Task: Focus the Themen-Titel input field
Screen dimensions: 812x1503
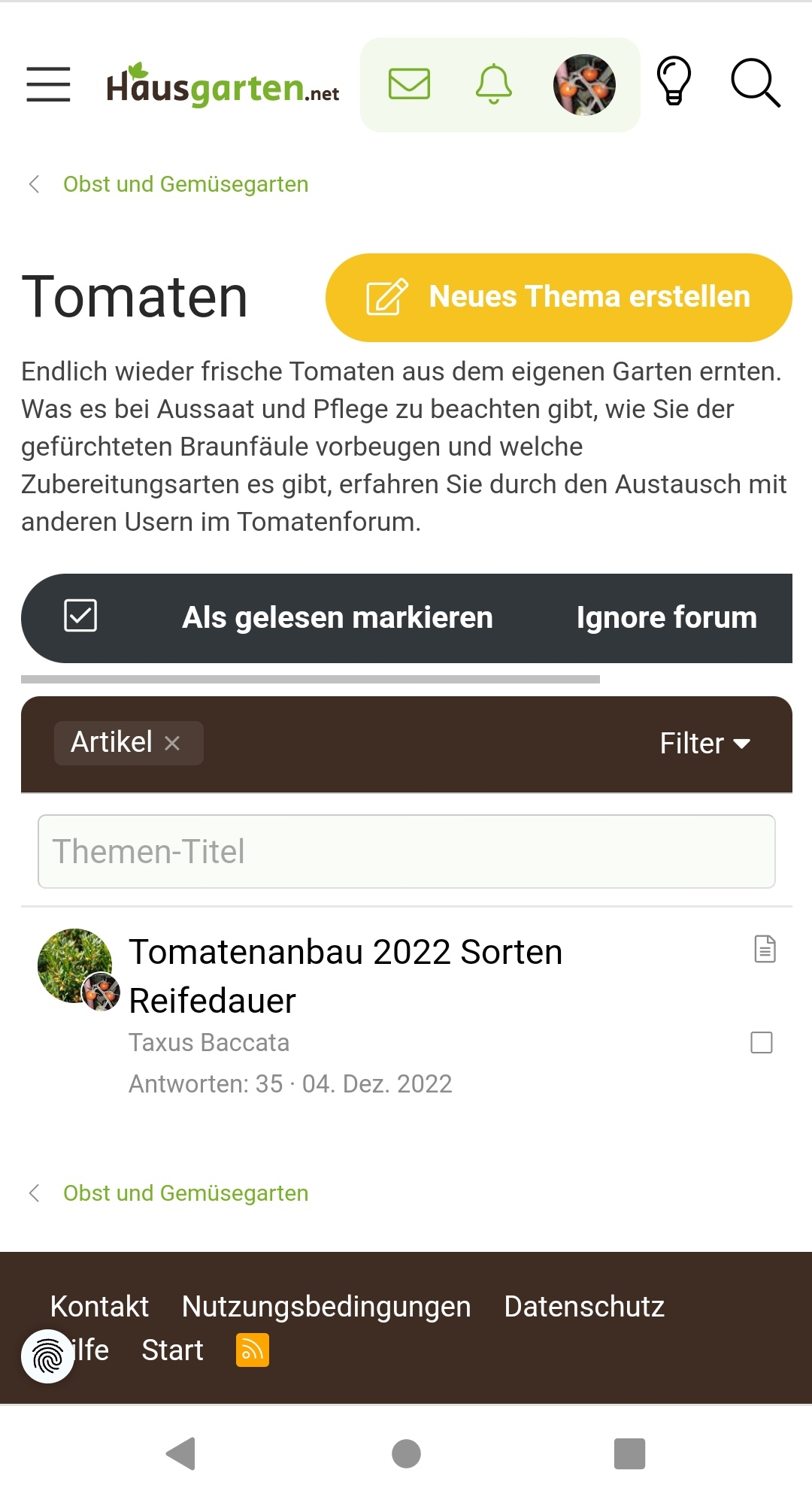Action: point(406,851)
